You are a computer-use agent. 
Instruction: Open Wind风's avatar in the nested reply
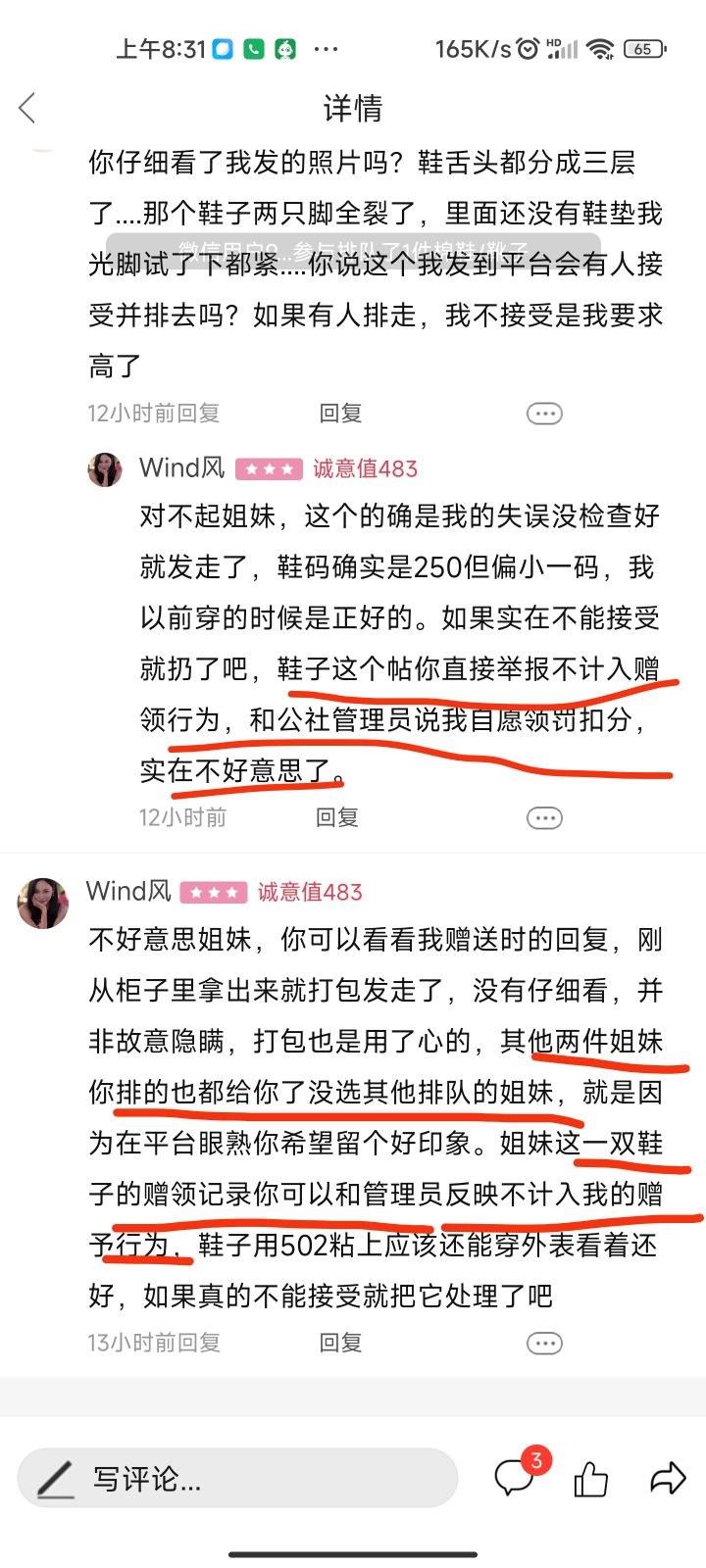(x=105, y=469)
